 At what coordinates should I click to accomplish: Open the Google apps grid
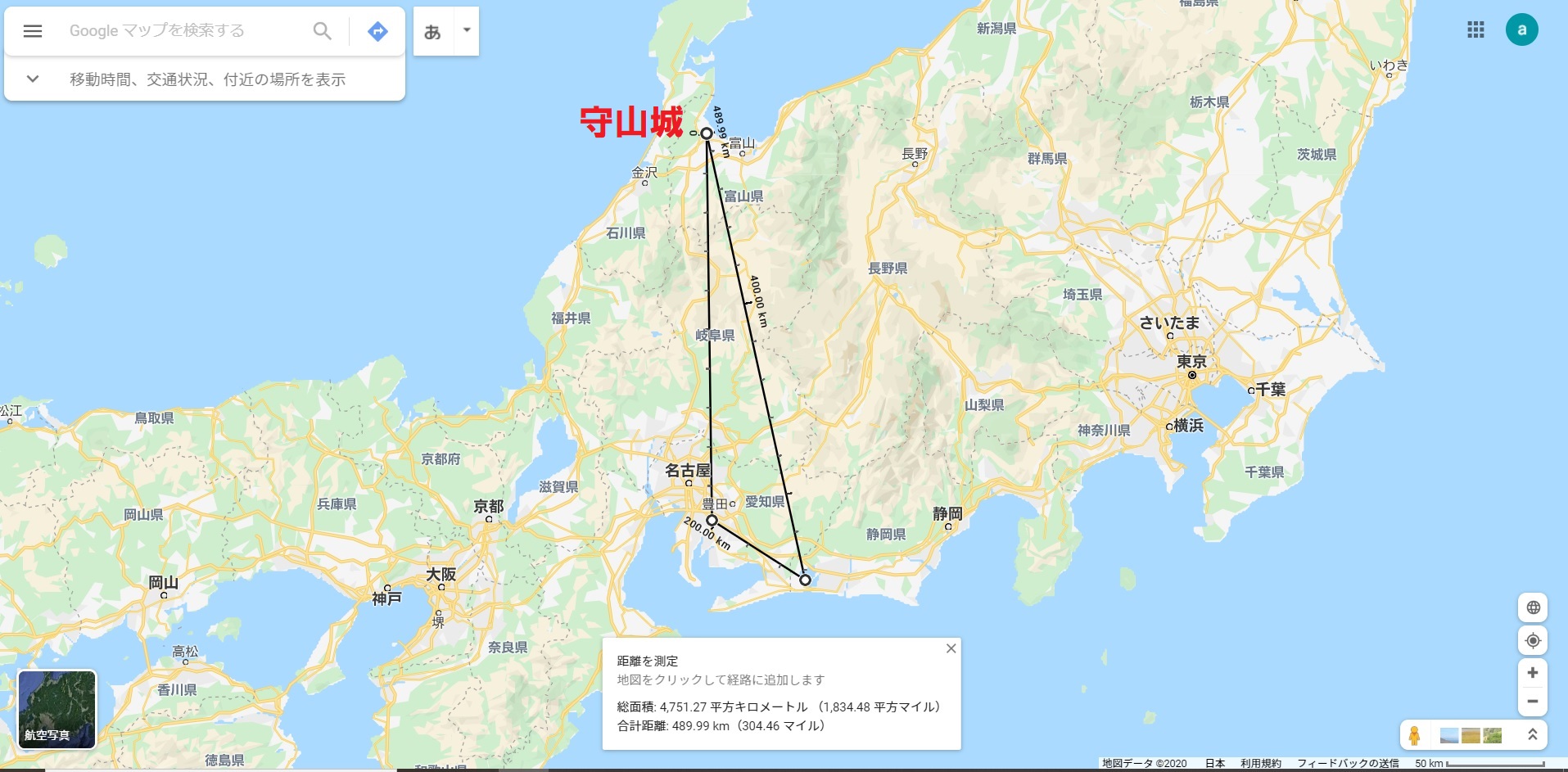tap(1475, 30)
